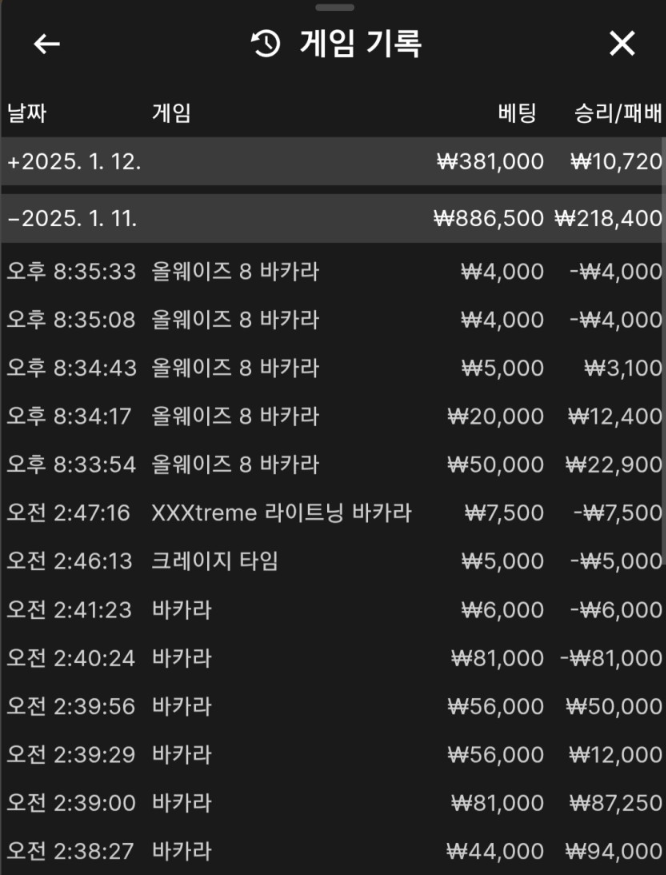Open the XXXtreme 라이트닝 바카라 record
Viewport: 666px width, 875px height.
333,513
